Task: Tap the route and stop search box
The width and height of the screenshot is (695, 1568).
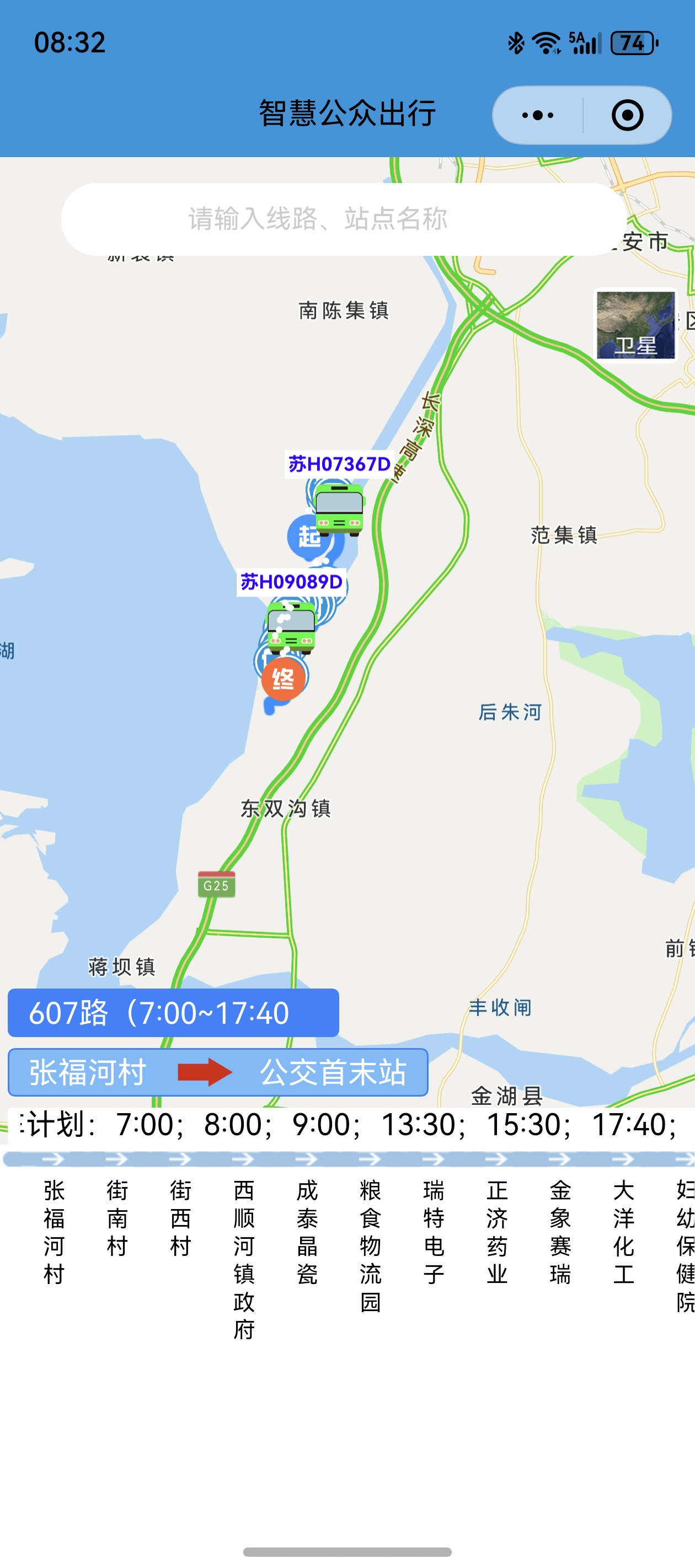Action: 344,218
